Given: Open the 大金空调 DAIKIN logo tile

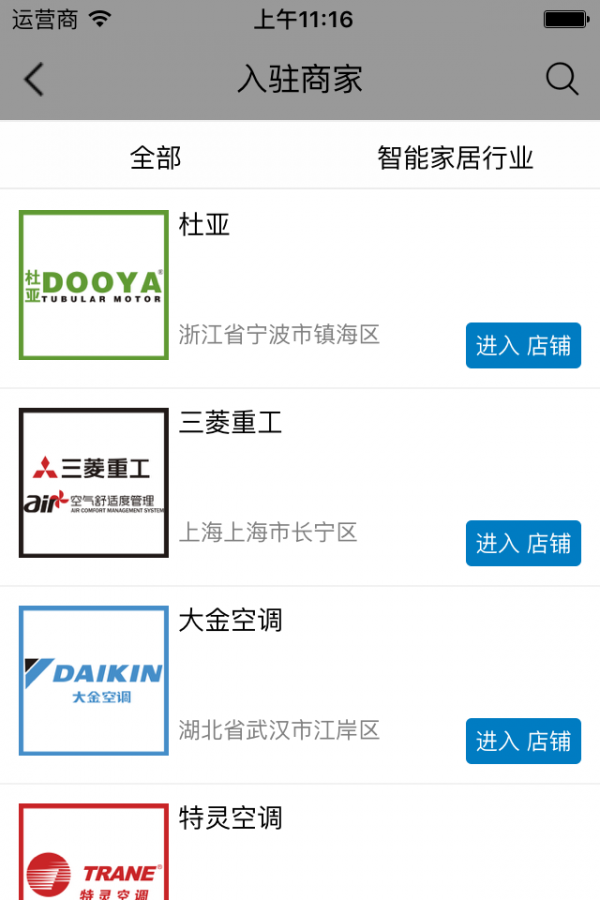Looking at the screenshot, I should [94, 681].
